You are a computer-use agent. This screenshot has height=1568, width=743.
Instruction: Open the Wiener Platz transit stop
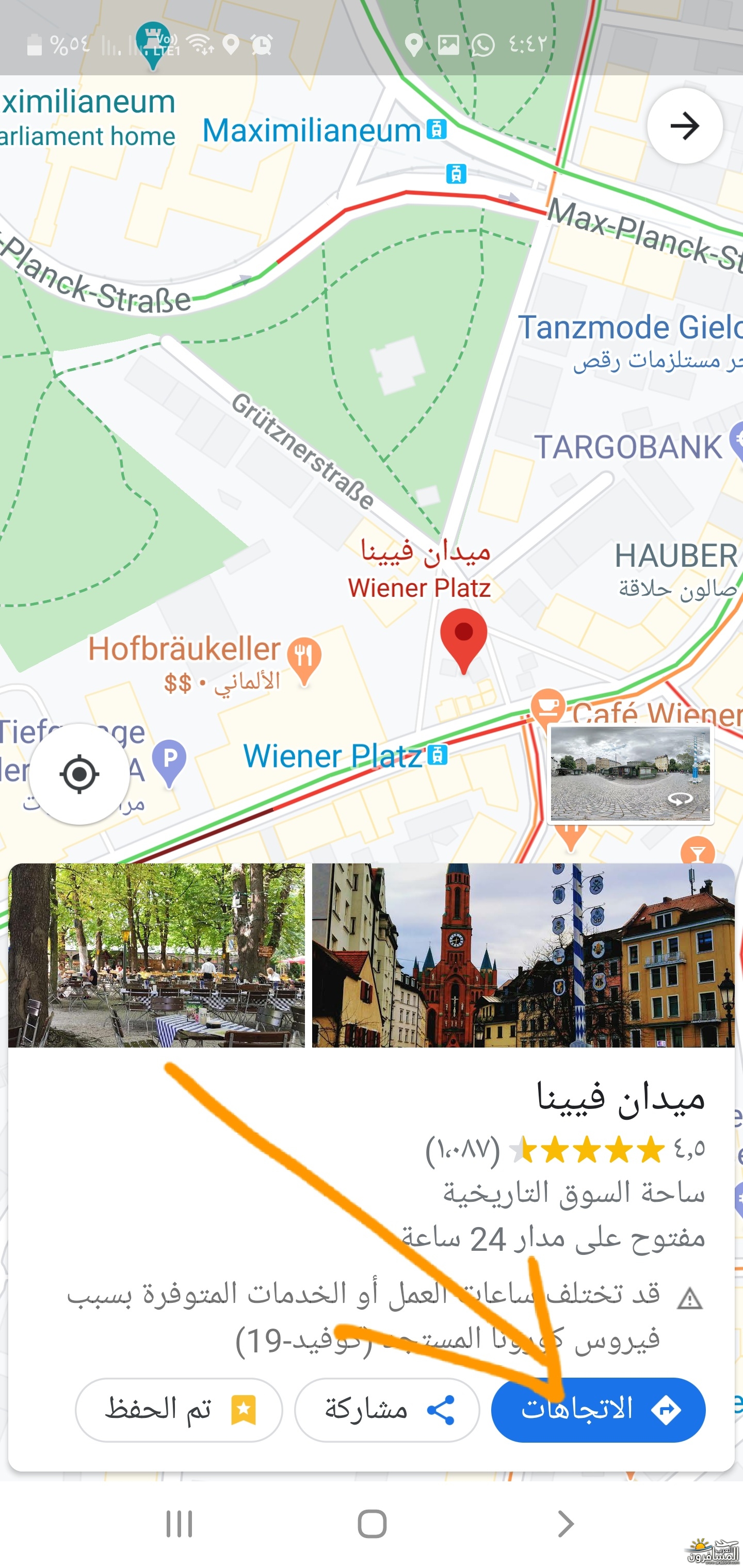437,755
